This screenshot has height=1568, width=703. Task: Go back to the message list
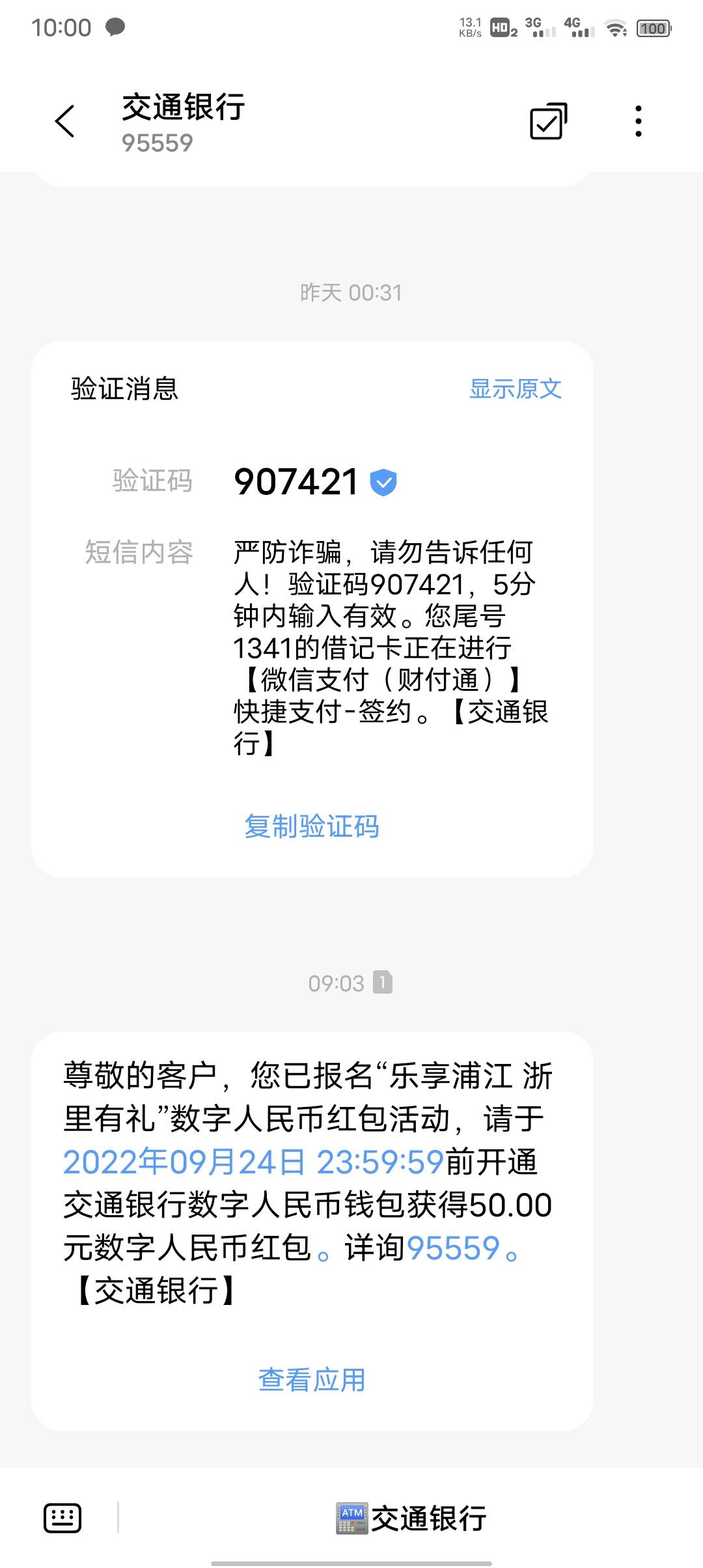click(65, 122)
